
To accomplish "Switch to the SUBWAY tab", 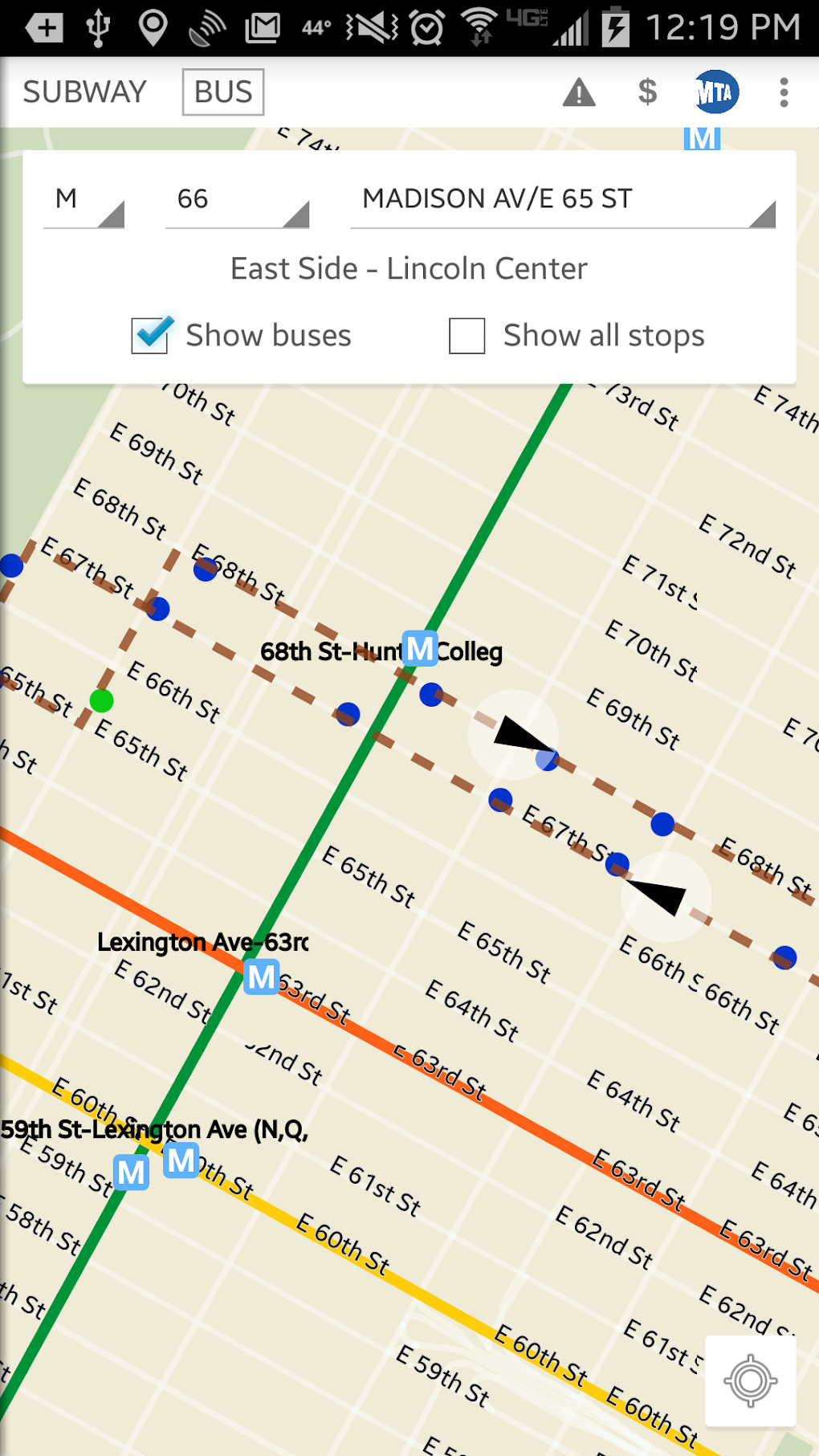I will (x=84, y=91).
